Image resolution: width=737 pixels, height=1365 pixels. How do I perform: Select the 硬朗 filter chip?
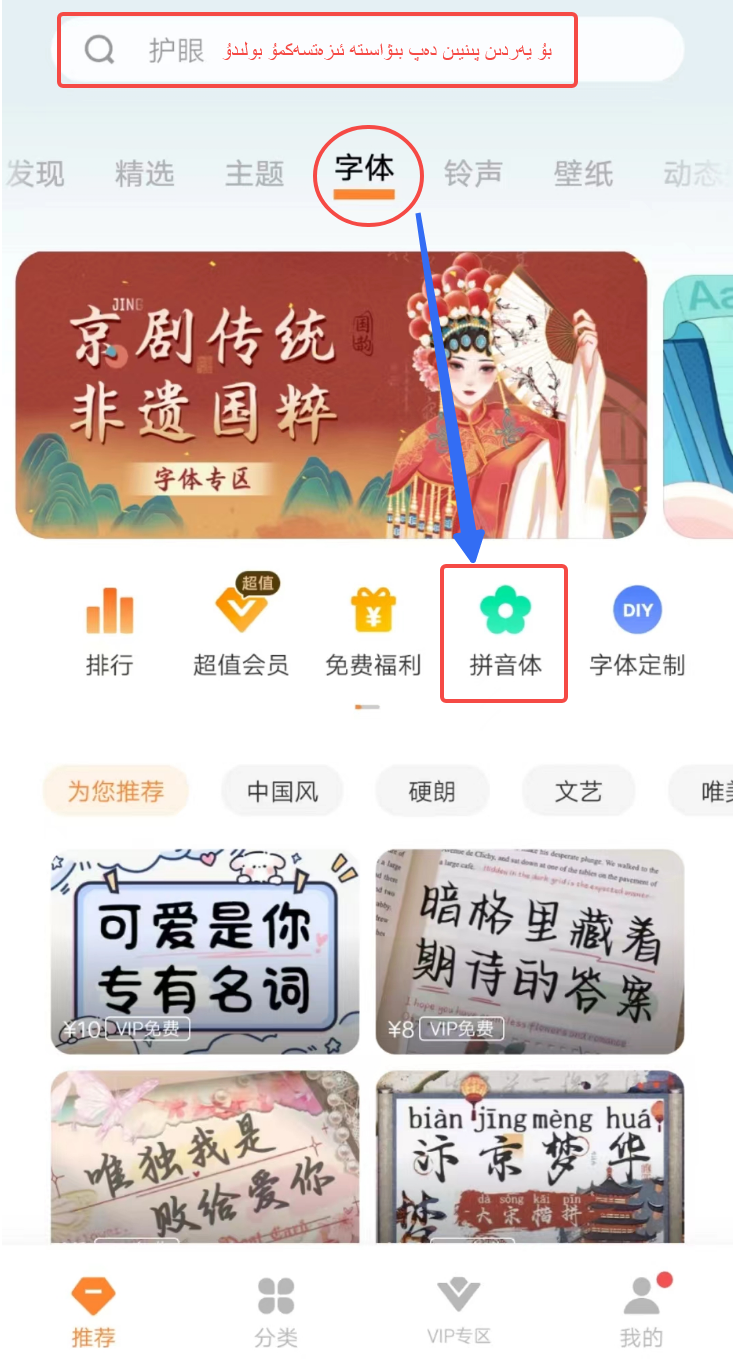tap(432, 792)
